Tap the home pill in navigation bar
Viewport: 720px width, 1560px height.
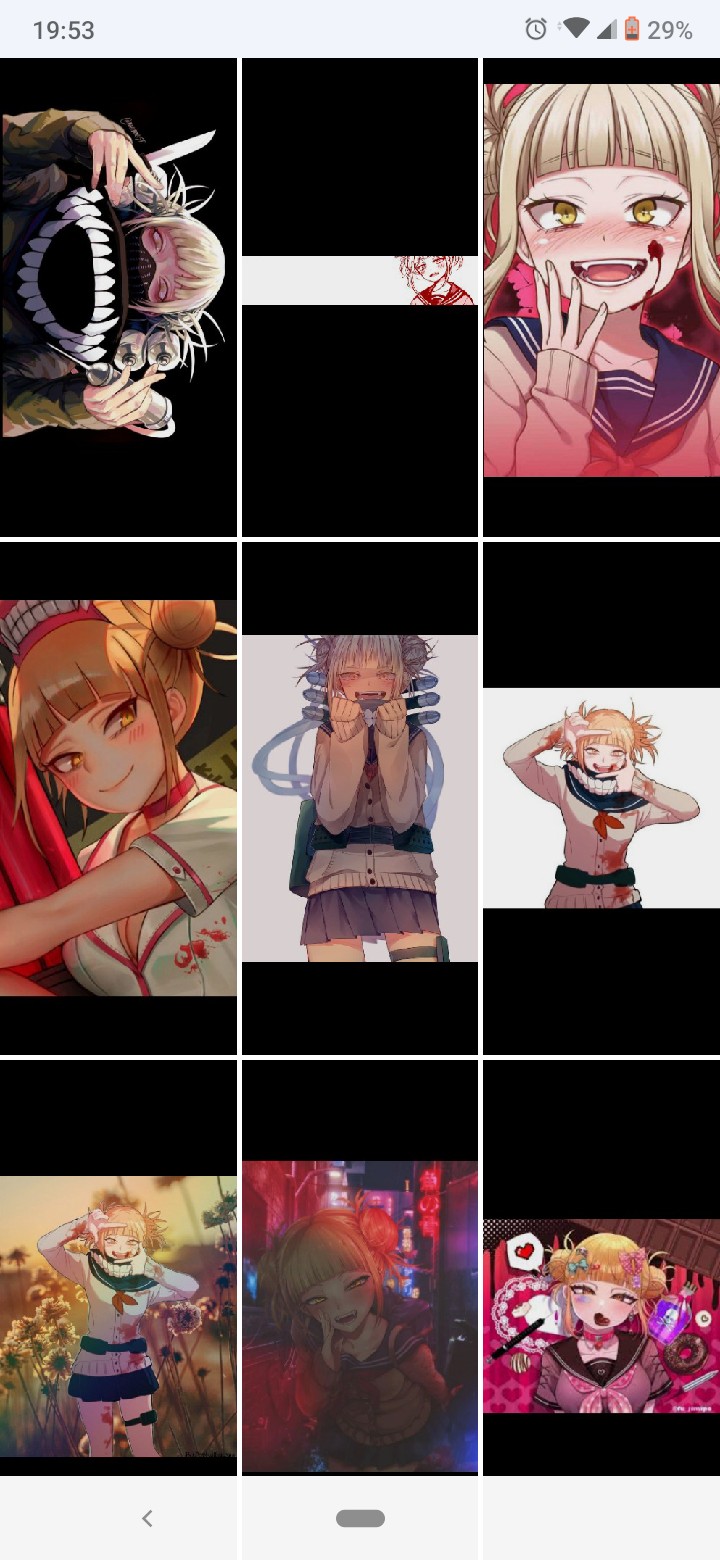[360, 1518]
